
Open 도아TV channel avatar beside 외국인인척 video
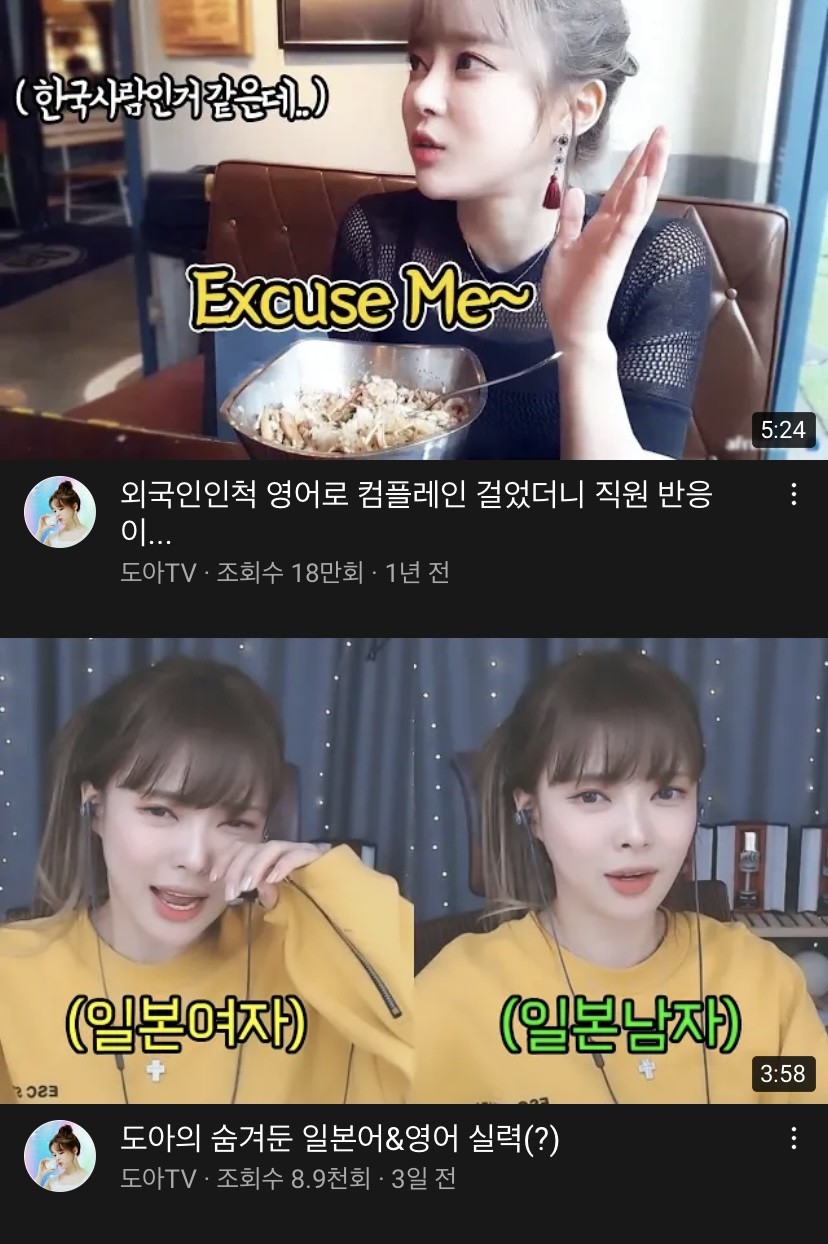[60, 512]
